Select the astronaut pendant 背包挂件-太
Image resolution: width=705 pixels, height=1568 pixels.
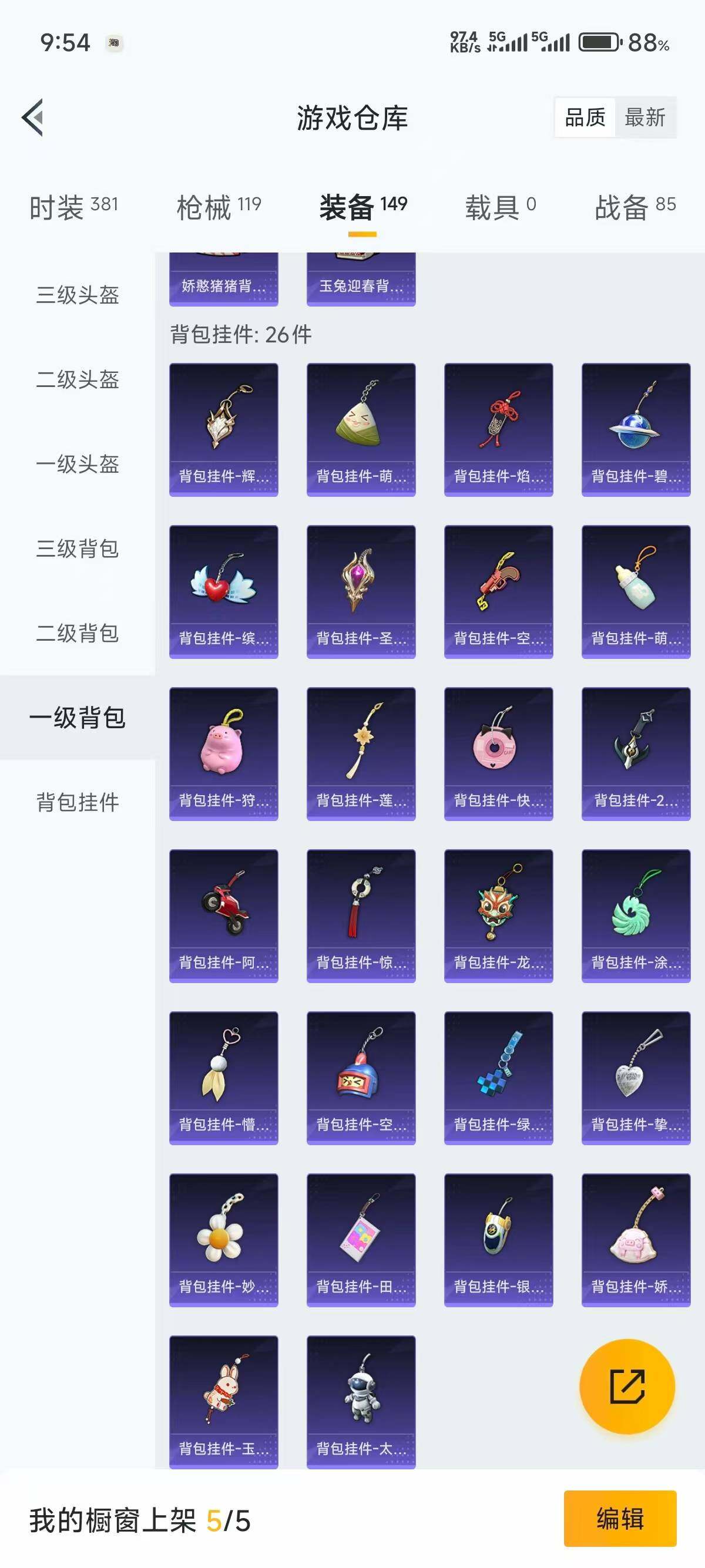tap(361, 1400)
